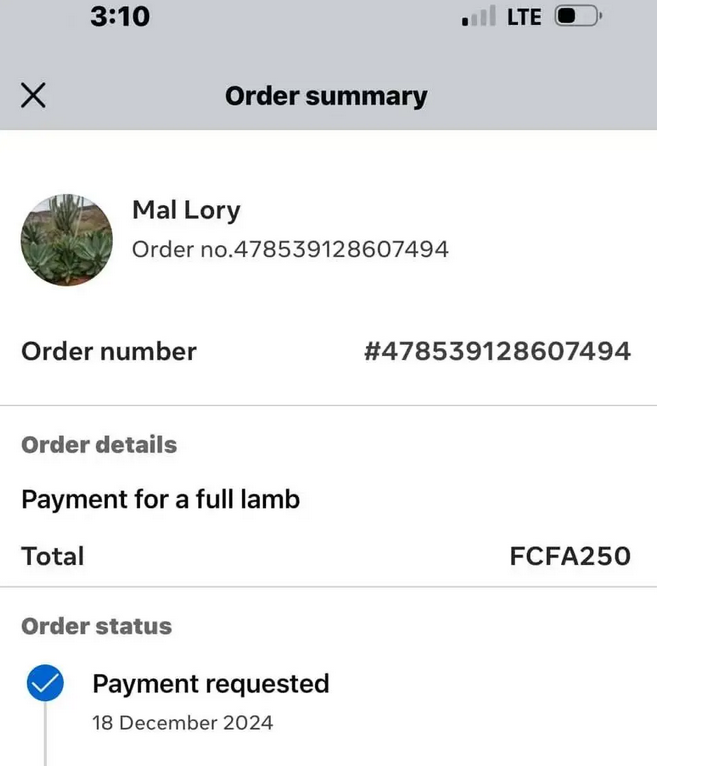The width and height of the screenshot is (706, 766).
Task: Close the Order summary screen
Action: [33, 96]
